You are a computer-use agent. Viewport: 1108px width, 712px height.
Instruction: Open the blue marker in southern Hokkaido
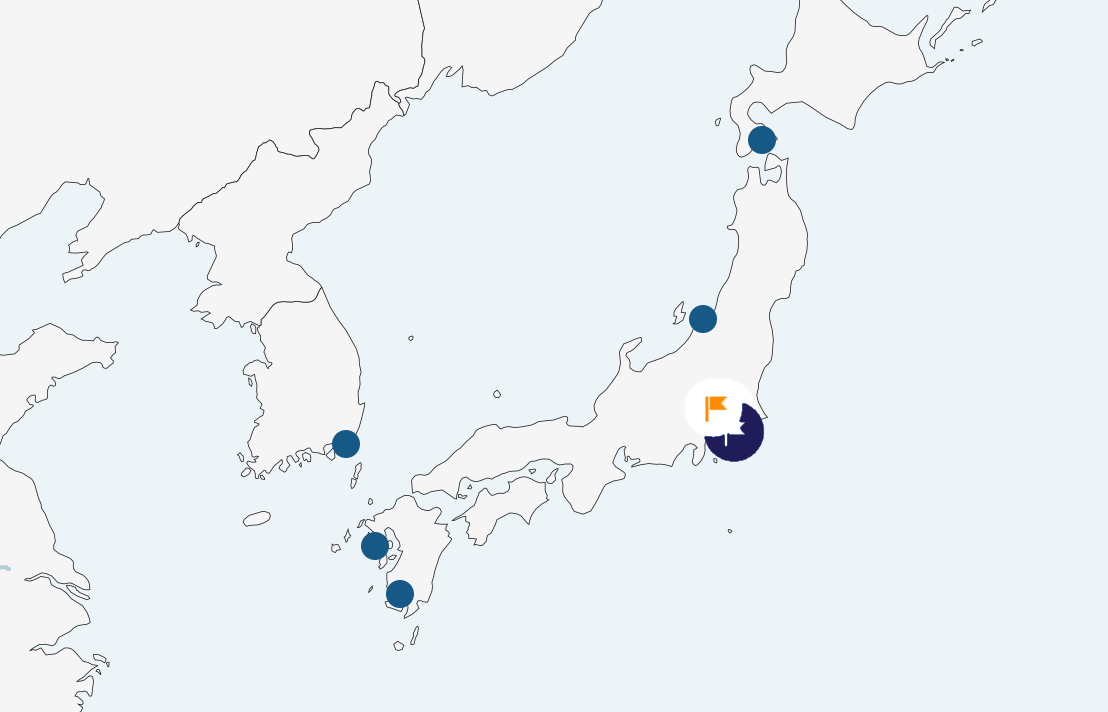(762, 140)
